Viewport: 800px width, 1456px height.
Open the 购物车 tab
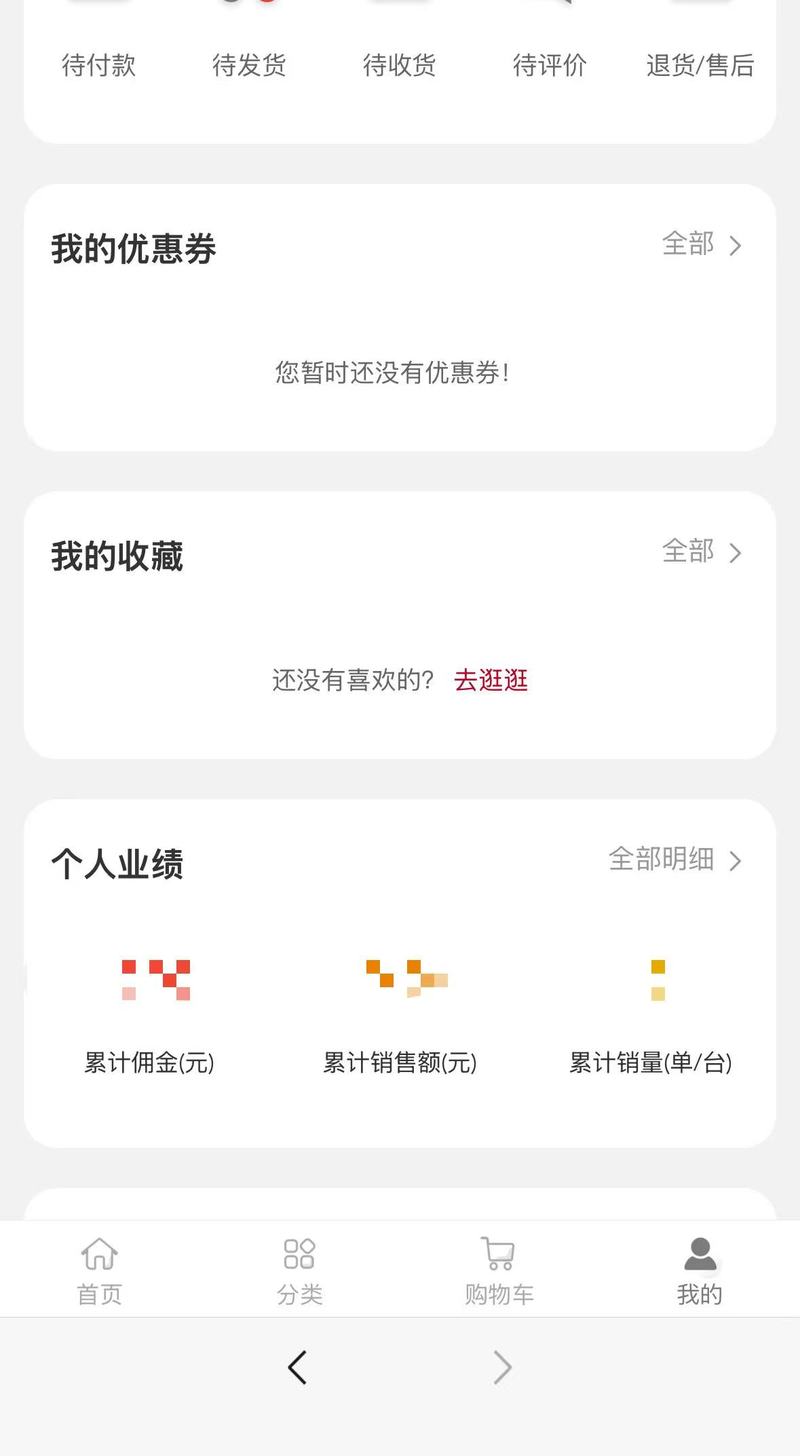click(499, 1270)
